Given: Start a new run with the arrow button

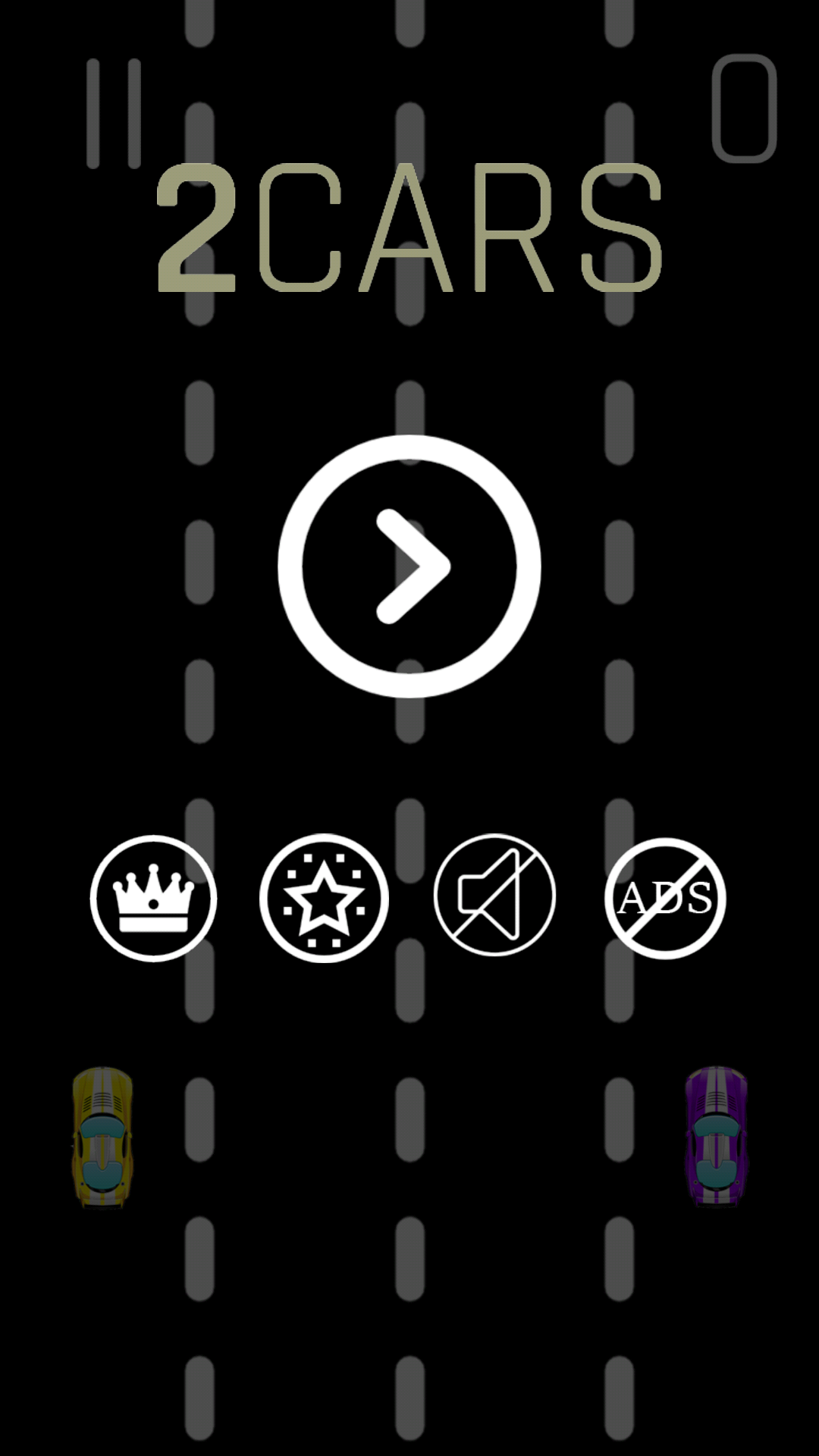Looking at the screenshot, I should [x=409, y=565].
